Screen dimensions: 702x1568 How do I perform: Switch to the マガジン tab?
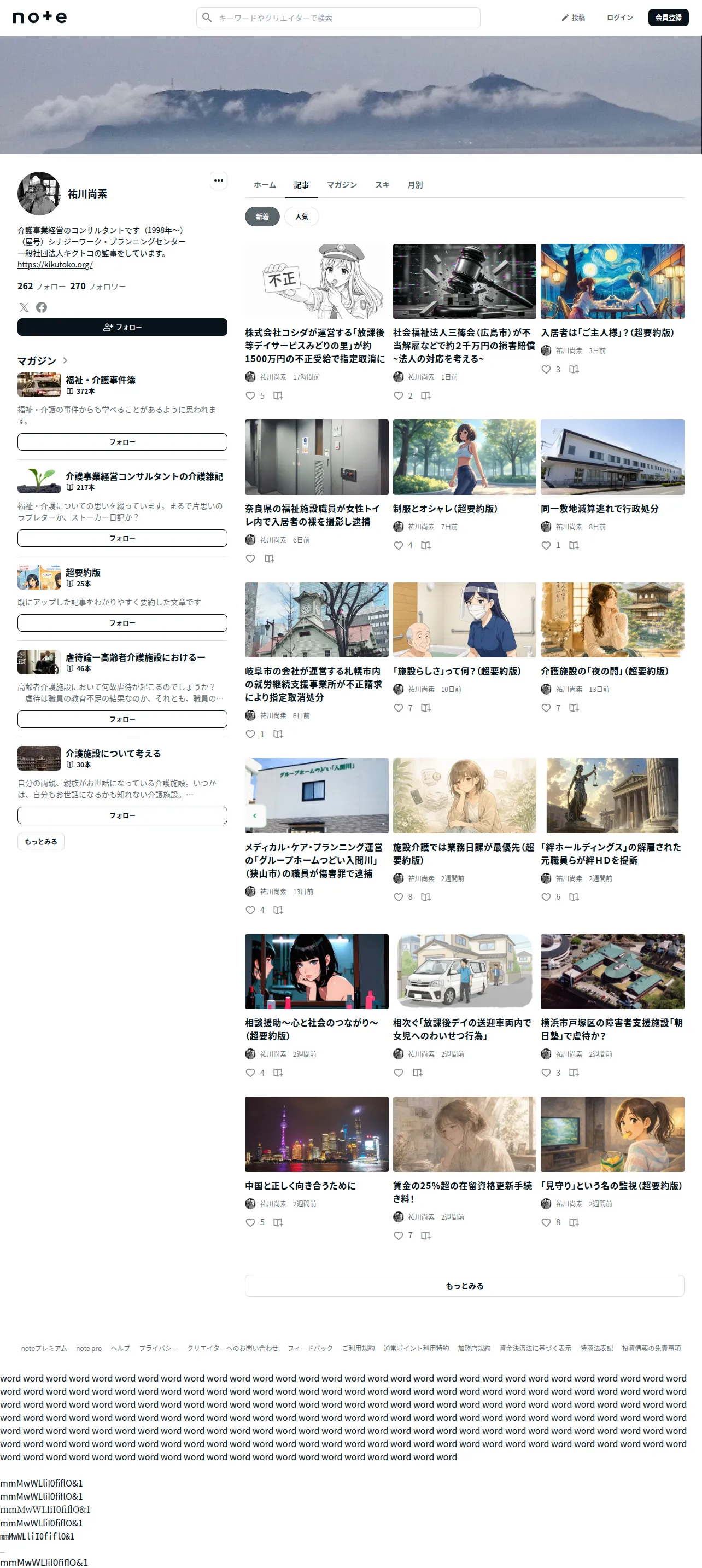pyautogui.click(x=341, y=184)
